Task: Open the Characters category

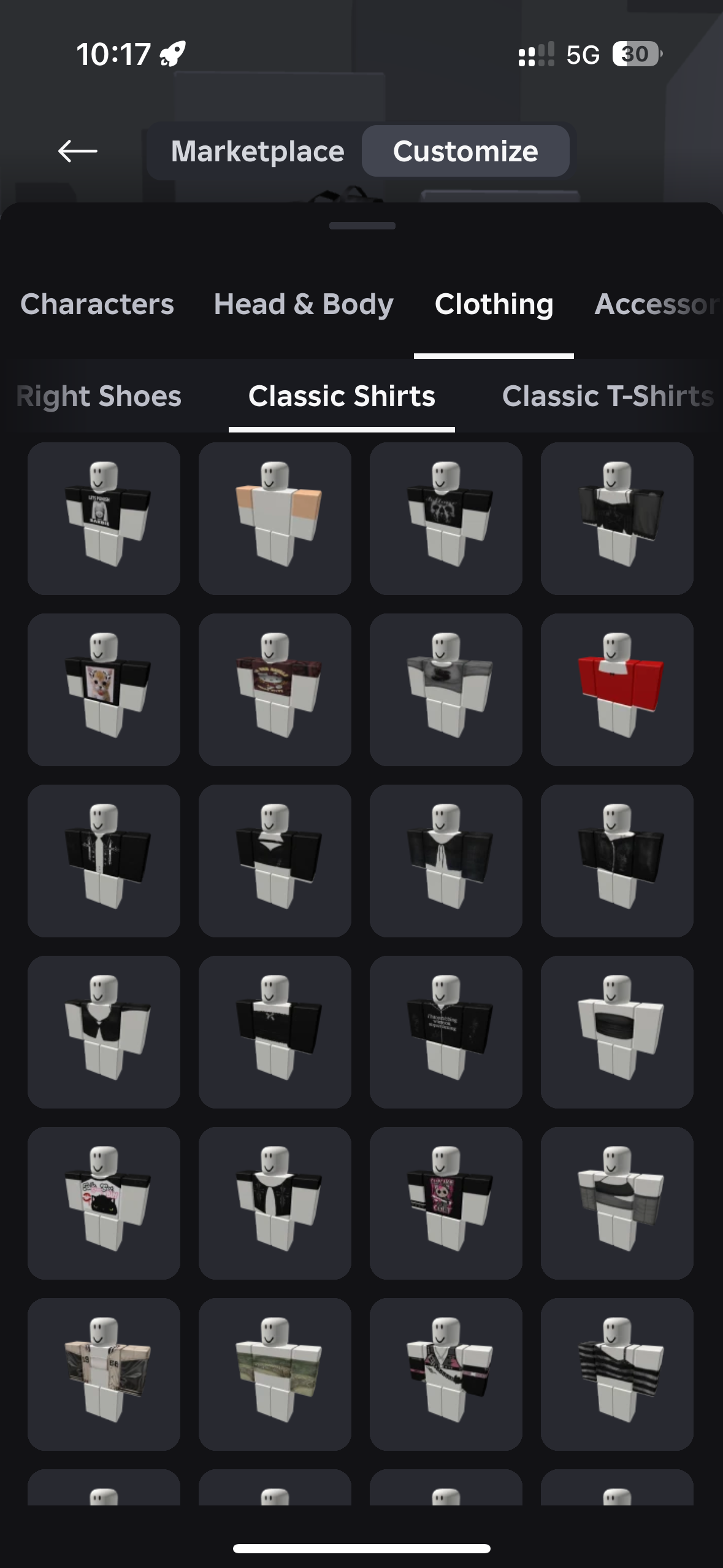Action: click(x=98, y=304)
